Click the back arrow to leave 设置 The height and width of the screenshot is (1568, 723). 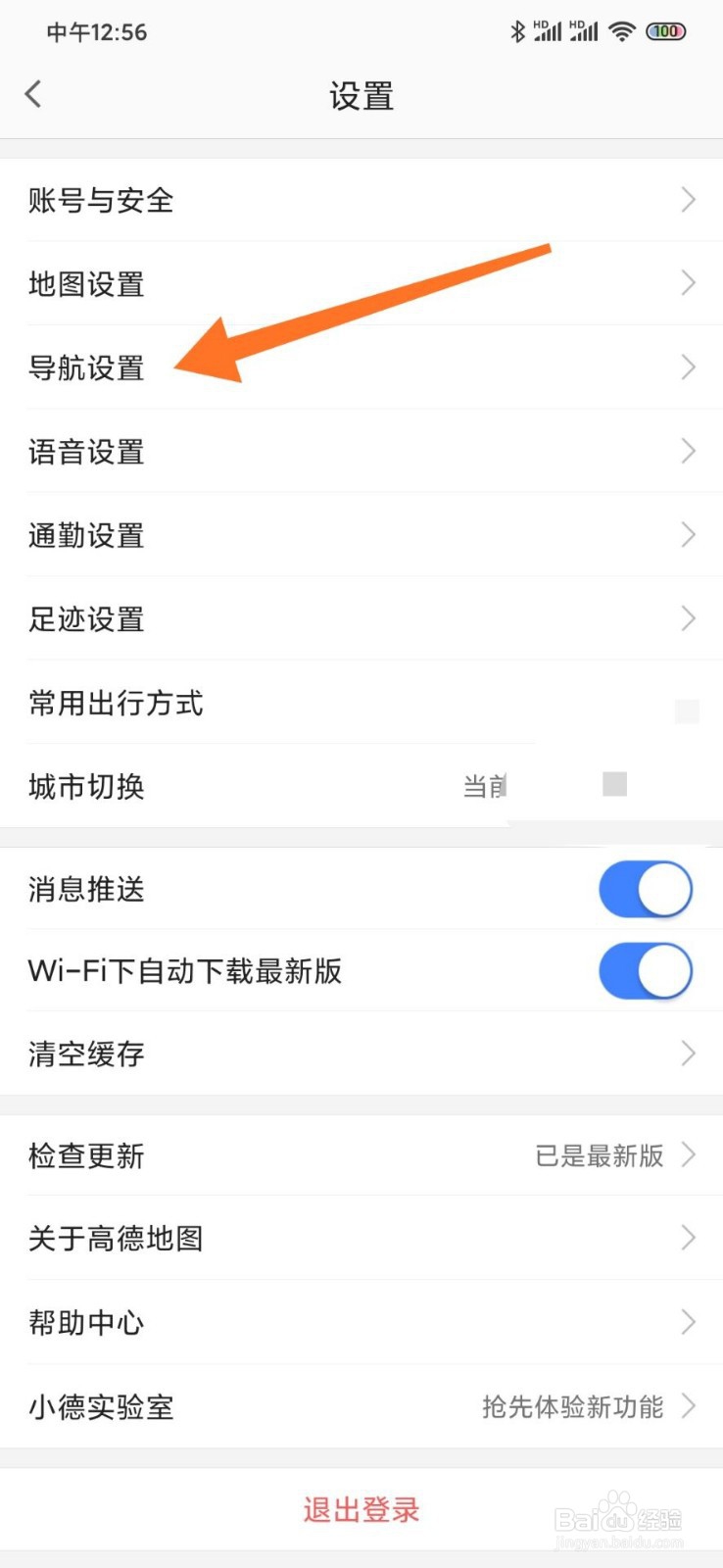[32, 93]
